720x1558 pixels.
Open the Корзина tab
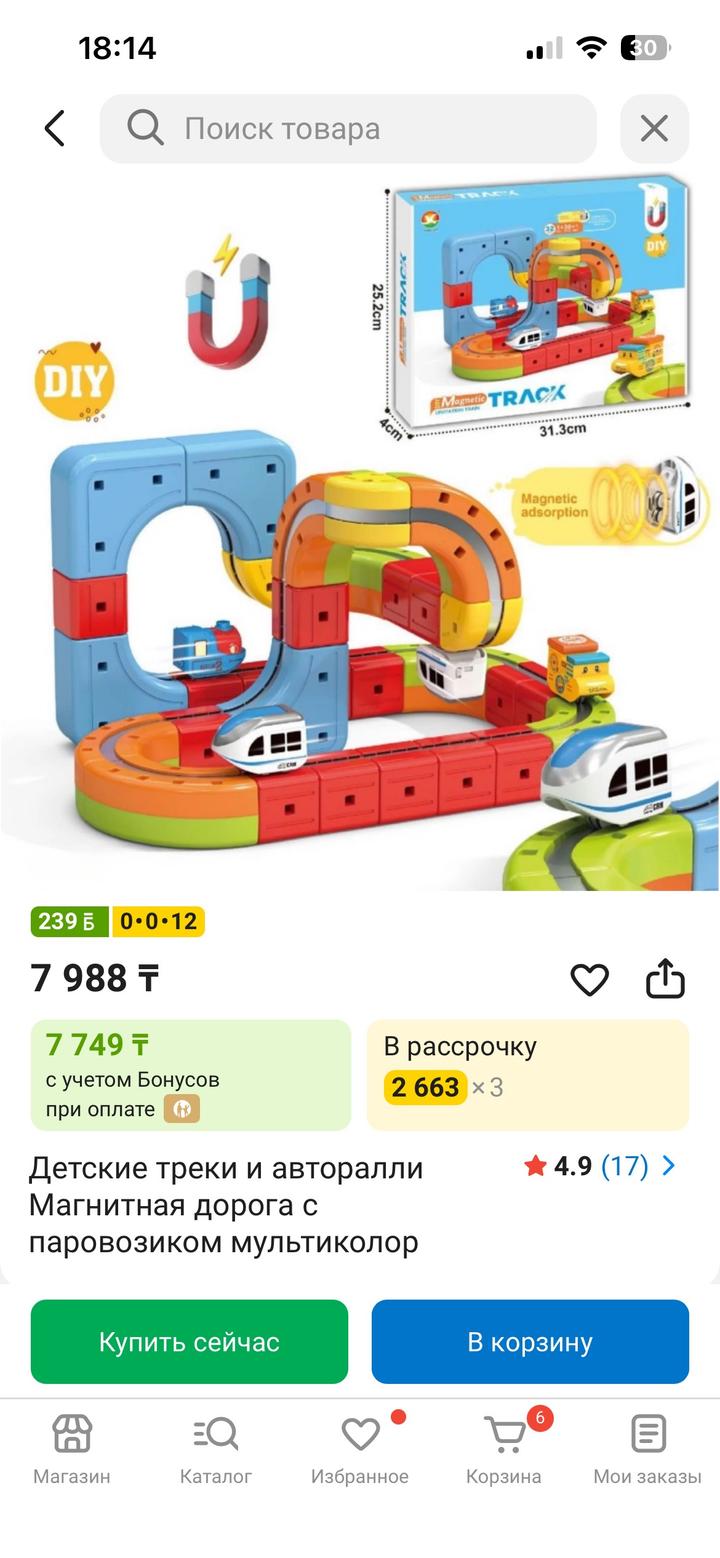[504, 1448]
